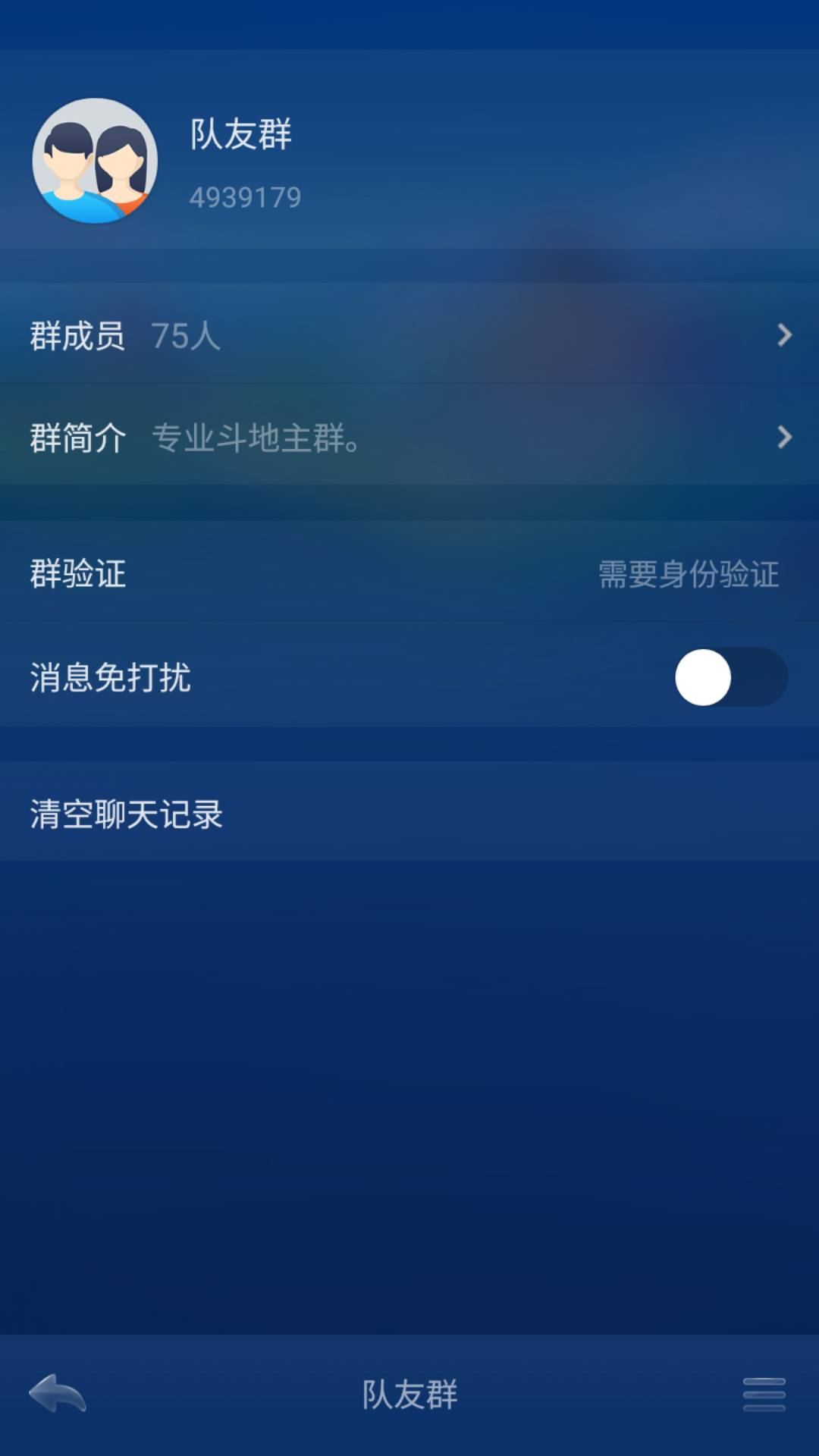
Task: Switch off message notifications via the white toggle
Action: pyautogui.click(x=704, y=677)
